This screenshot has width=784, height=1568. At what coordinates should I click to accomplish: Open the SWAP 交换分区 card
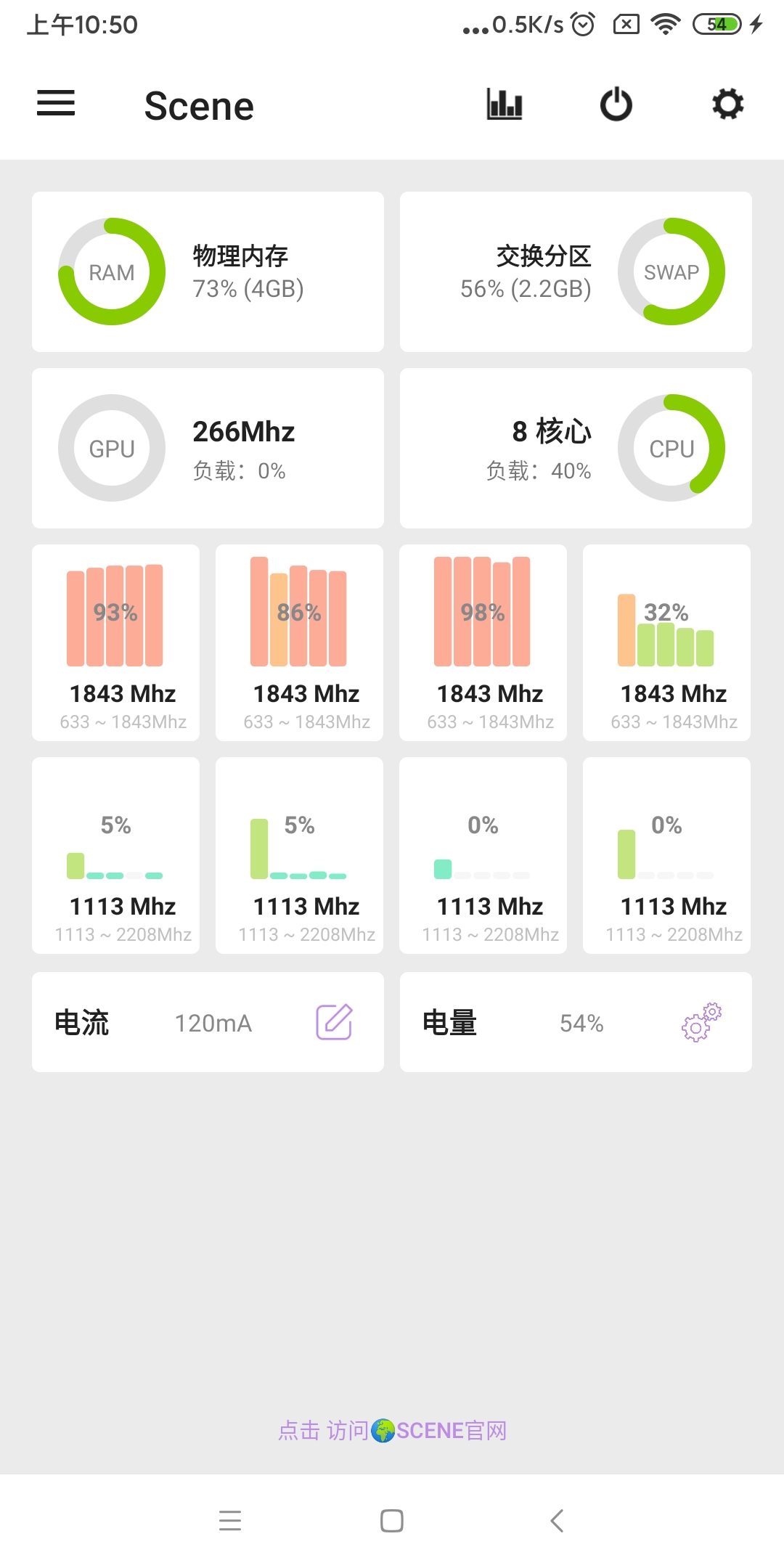pos(576,272)
